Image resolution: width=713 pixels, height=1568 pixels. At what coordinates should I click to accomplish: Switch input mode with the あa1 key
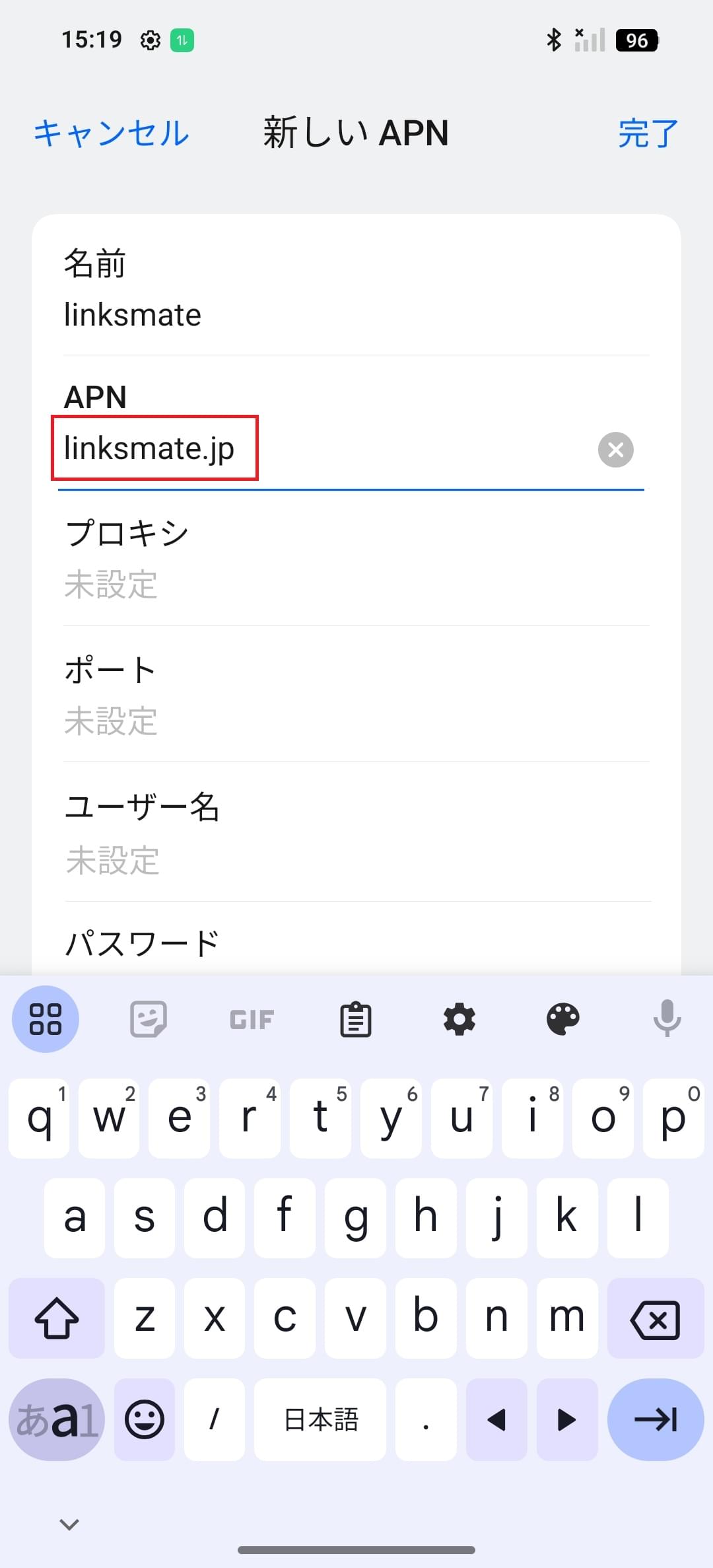56,1420
